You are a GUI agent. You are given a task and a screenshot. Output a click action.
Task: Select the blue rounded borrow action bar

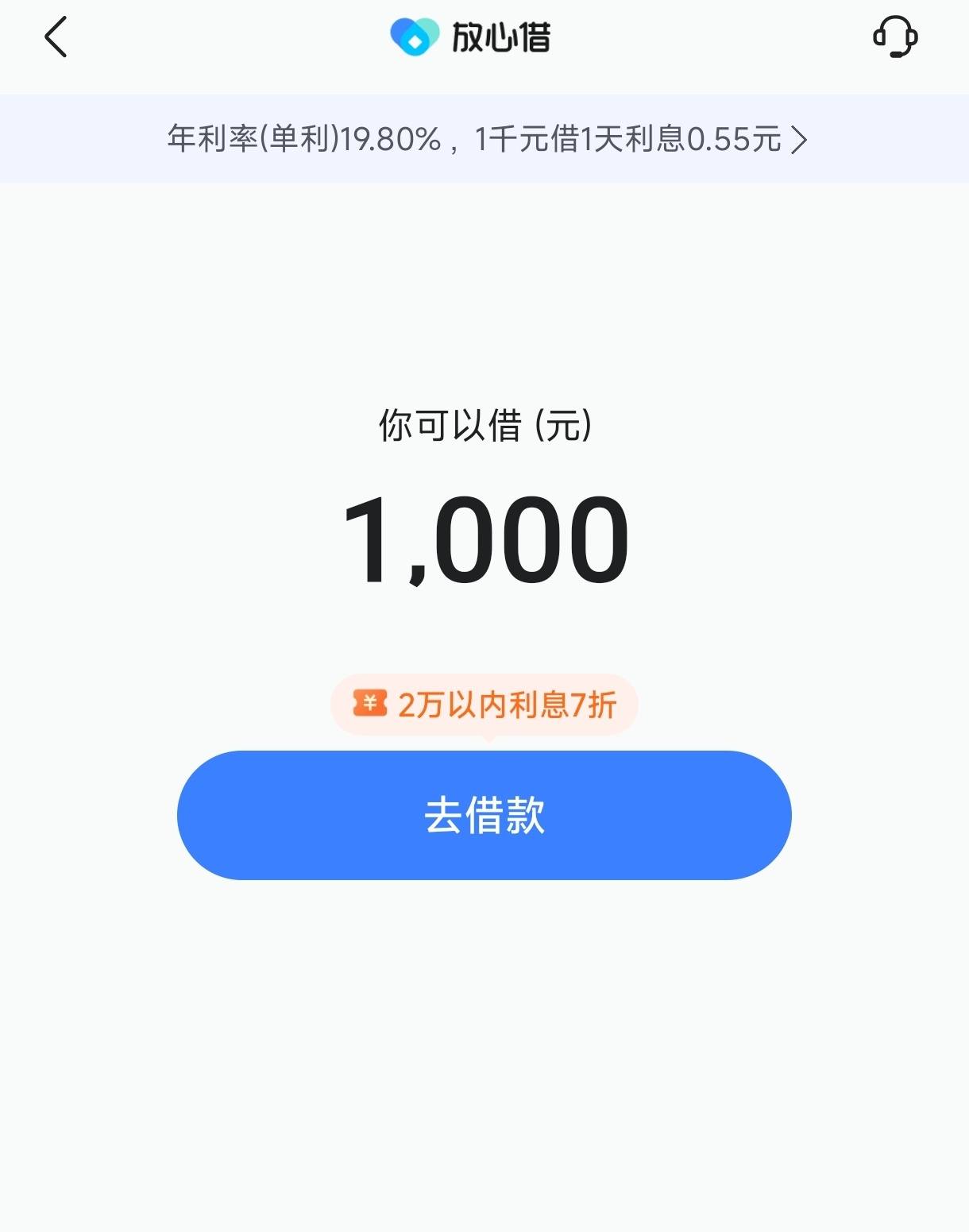pos(484,813)
